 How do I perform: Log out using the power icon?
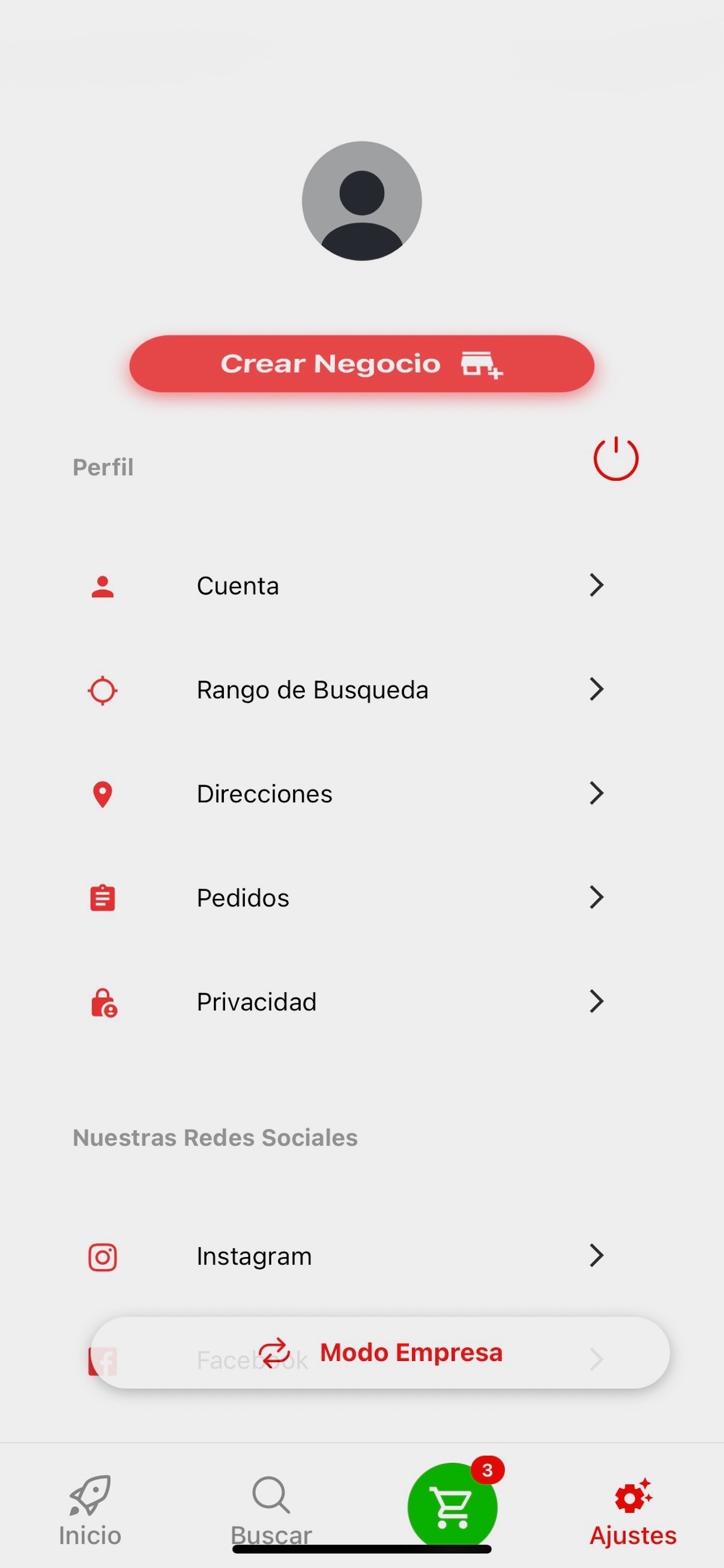point(616,459)
